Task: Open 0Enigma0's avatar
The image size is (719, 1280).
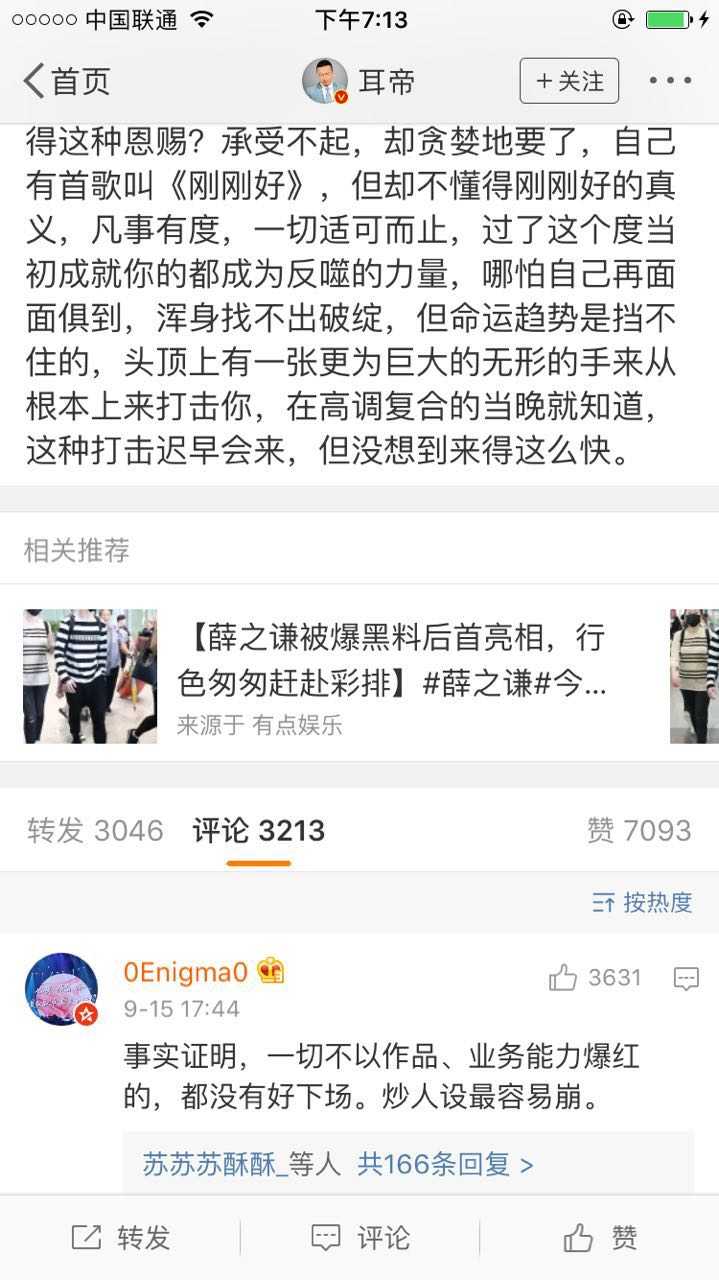Action: [62, 989]
